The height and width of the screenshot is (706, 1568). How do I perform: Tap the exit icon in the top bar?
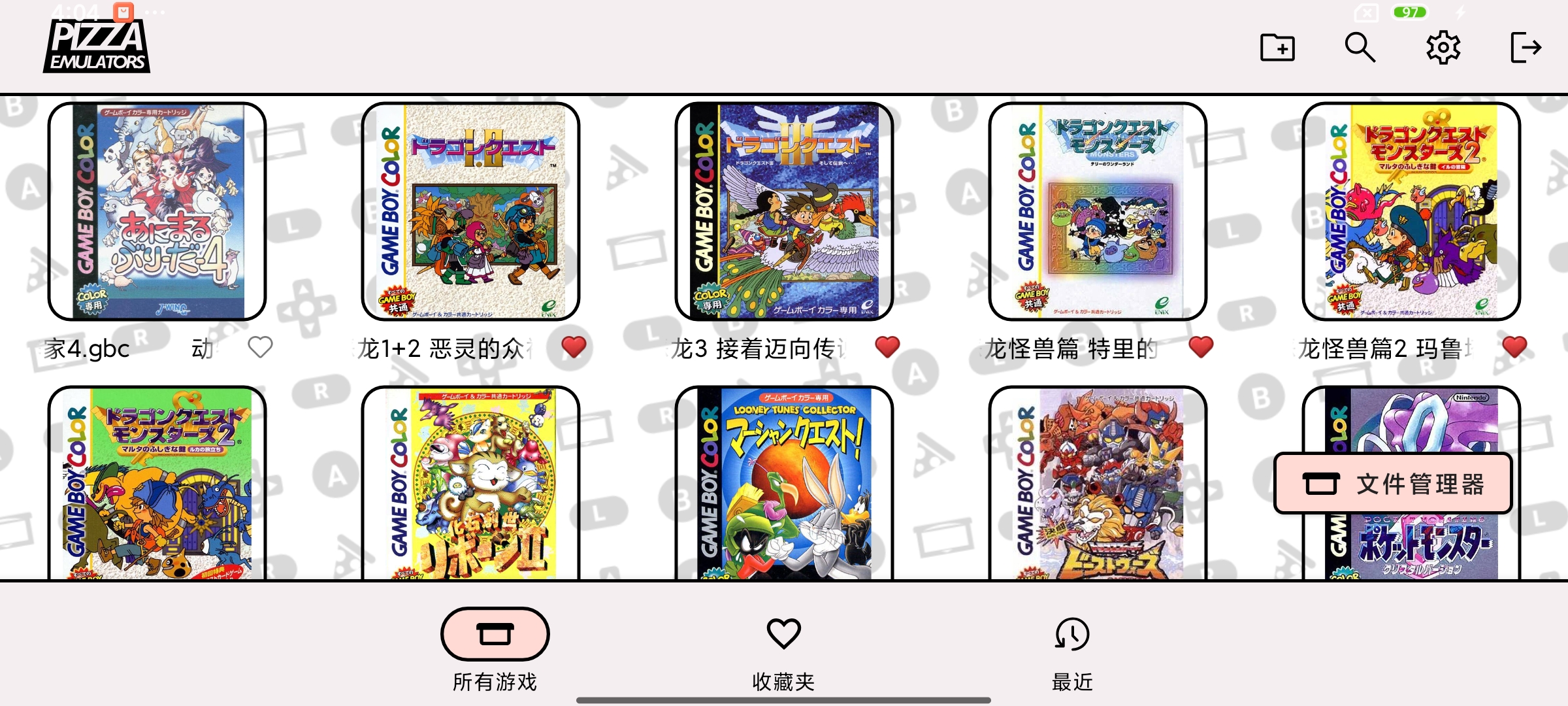click(1526, 48)
